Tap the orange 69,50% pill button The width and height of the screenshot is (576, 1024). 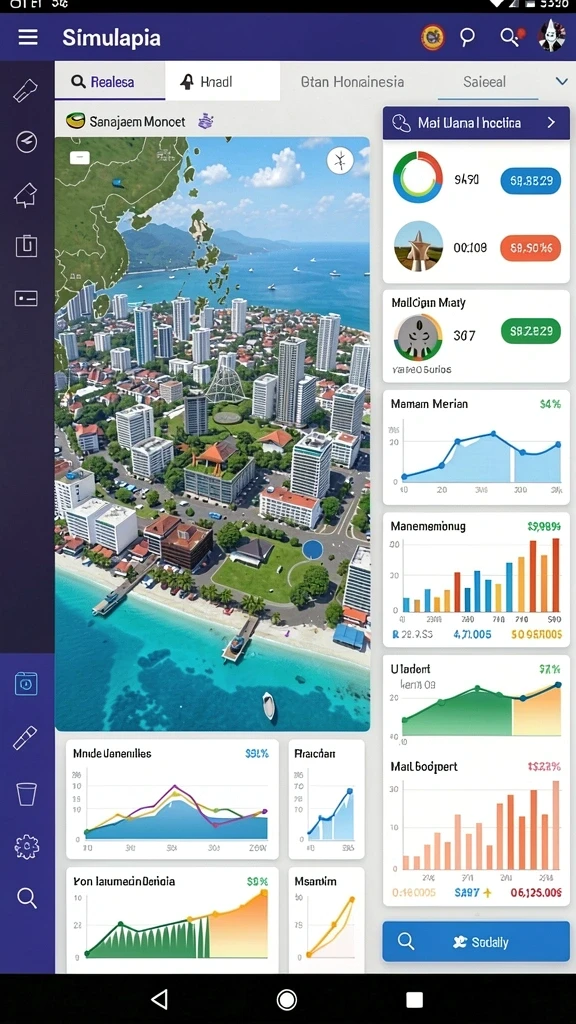coord(530,248)
